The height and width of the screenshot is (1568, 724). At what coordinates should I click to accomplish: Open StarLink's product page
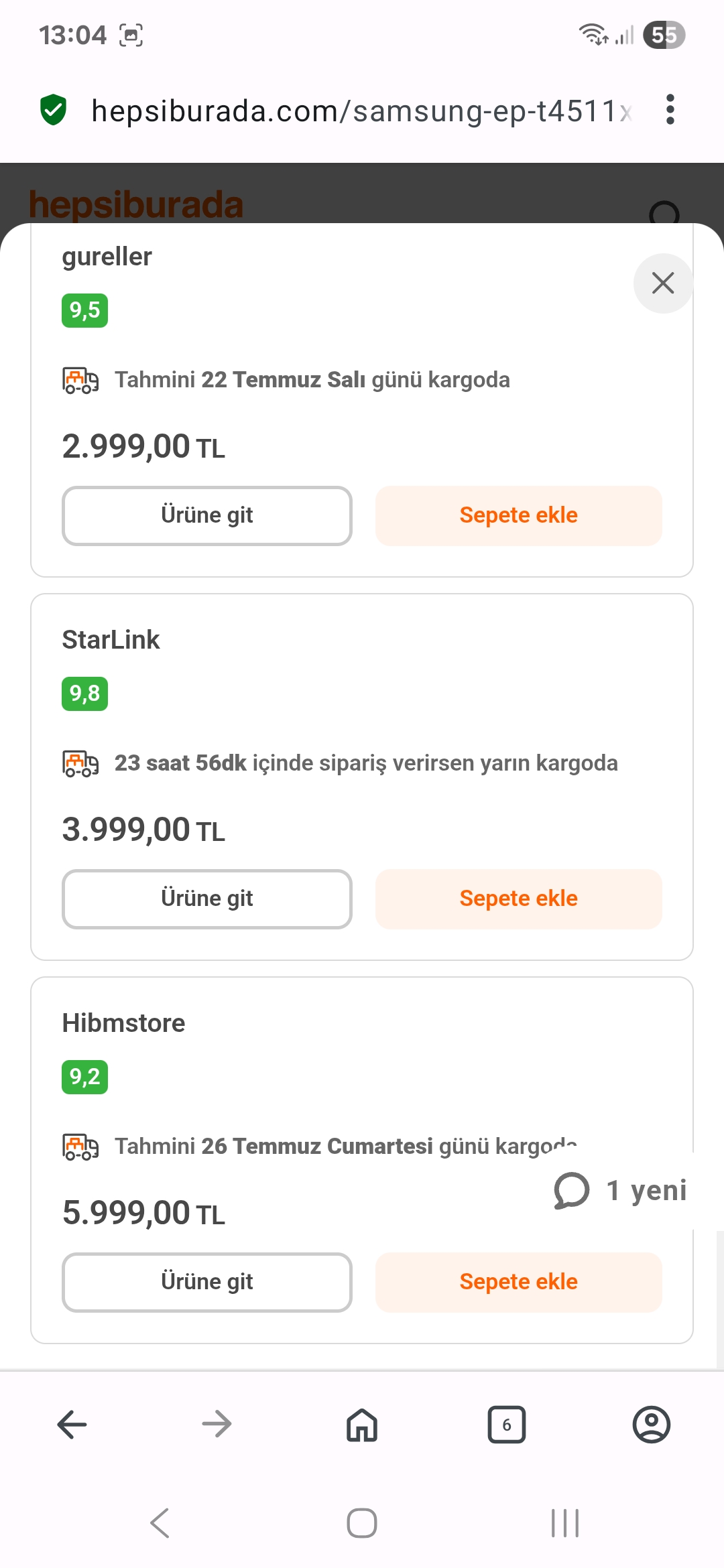(207, 899)
